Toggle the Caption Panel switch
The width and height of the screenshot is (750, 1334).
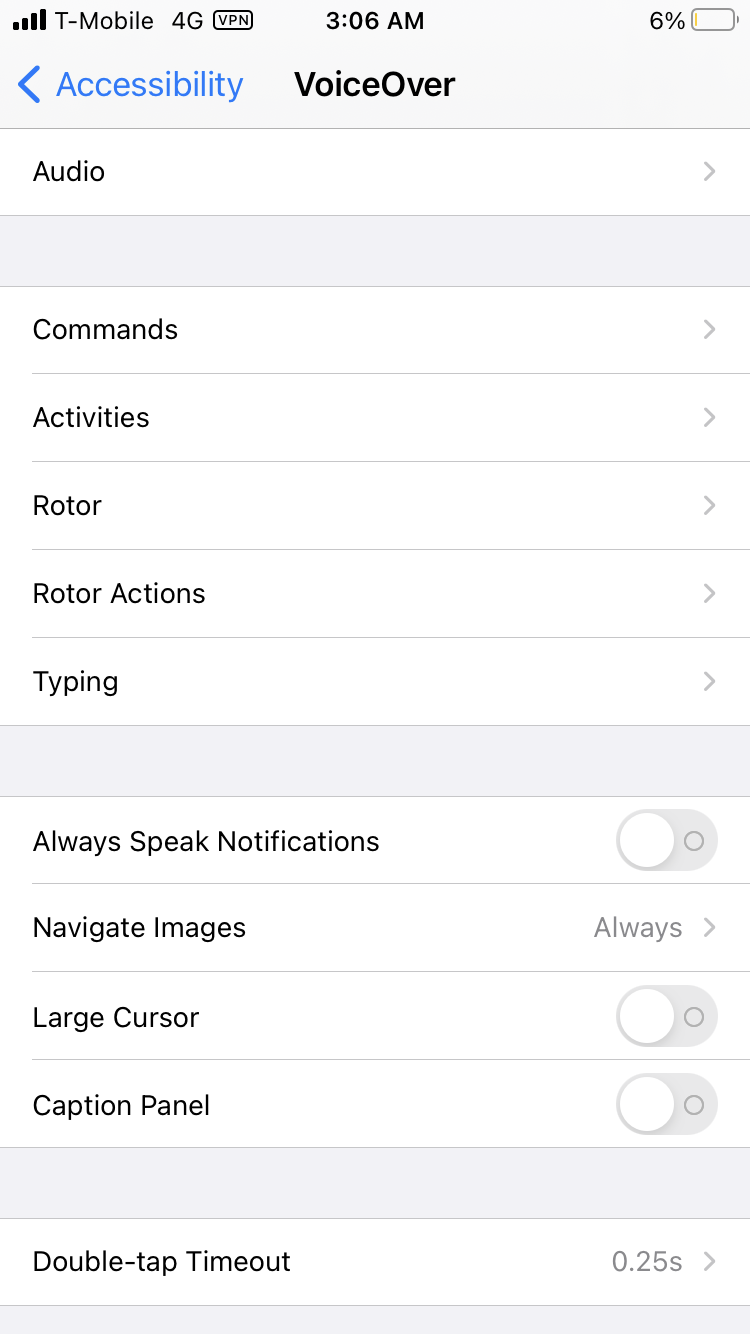666,1105
